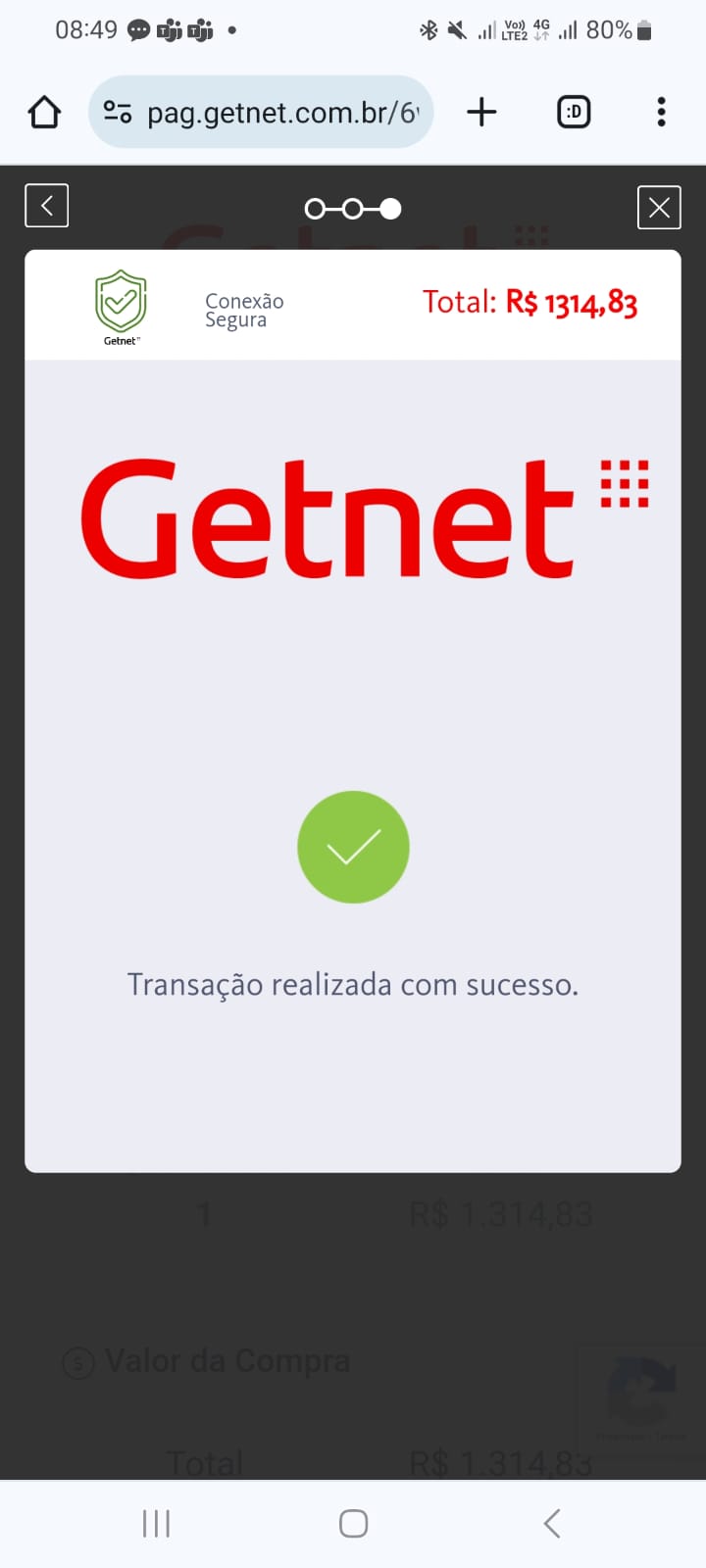Screen dimensions: 706x1568
Task: Open a new browser tab
Action: coord(481,113)
